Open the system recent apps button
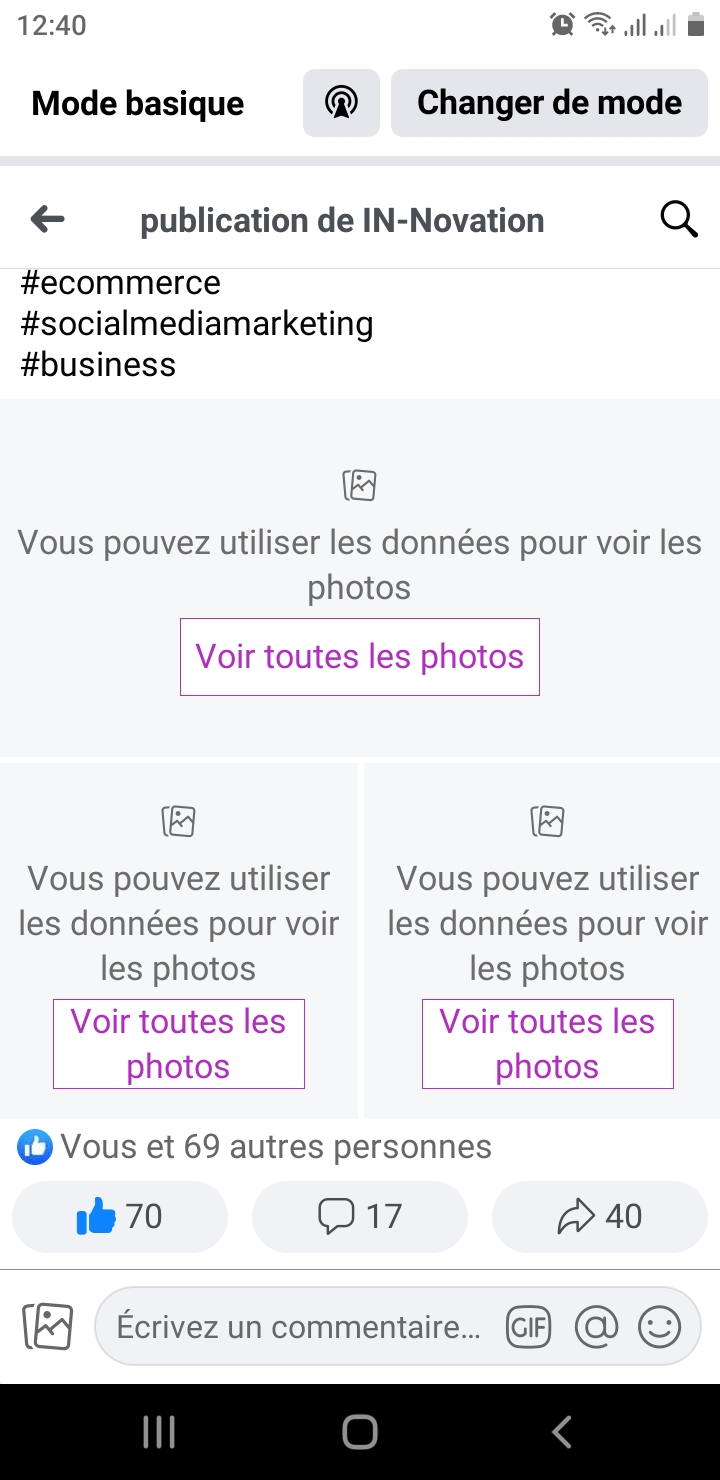This screenshot has width=720, height=1480. (x=159, y=1432)
